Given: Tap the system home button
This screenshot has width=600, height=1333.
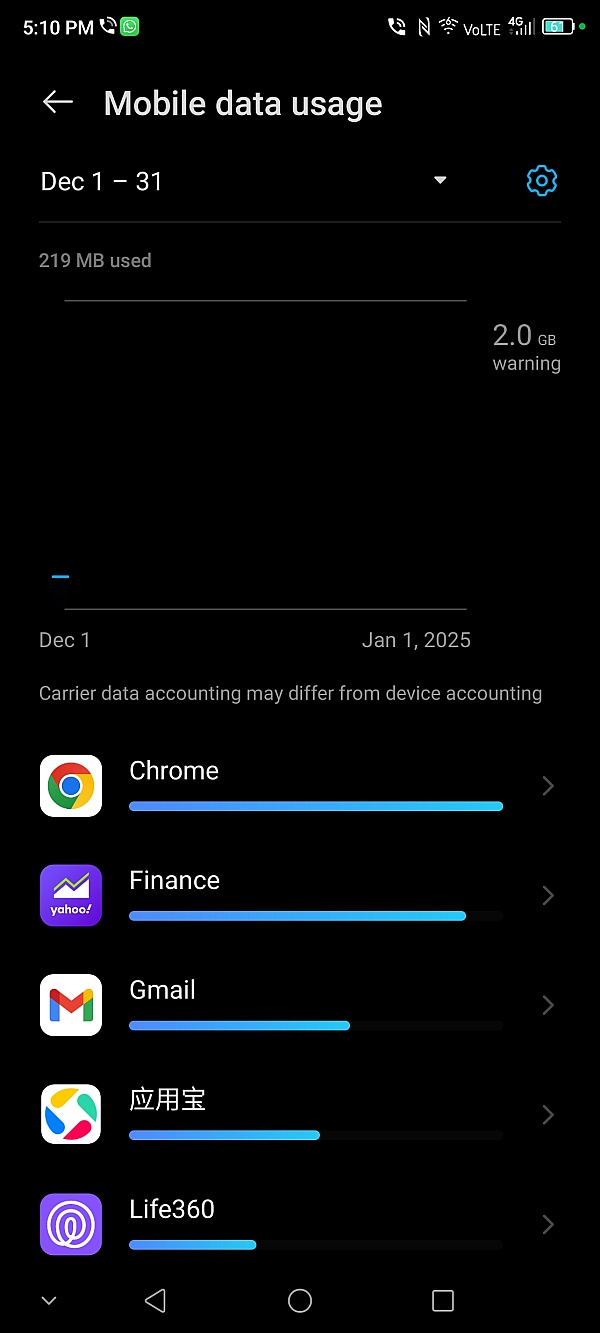Looking at the screenshot, I should (300, 1300).
